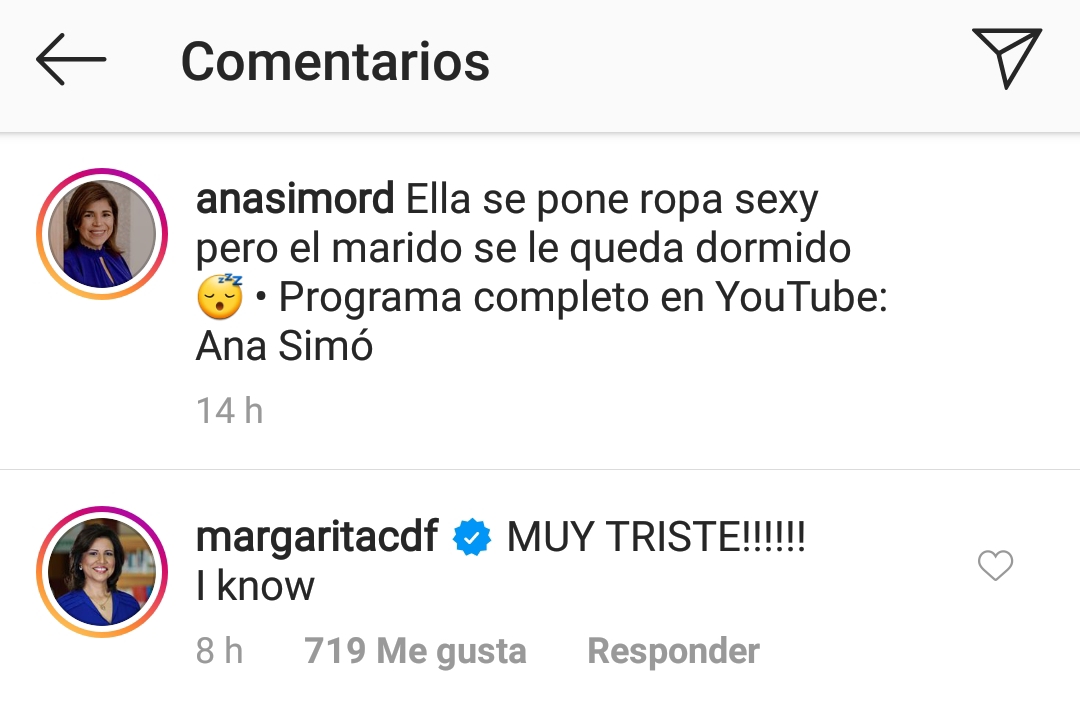The height and width of the screenshot is (723, 1080).
Task: Tap Responder on margaritacdf's comment
Action: [673, 652]
